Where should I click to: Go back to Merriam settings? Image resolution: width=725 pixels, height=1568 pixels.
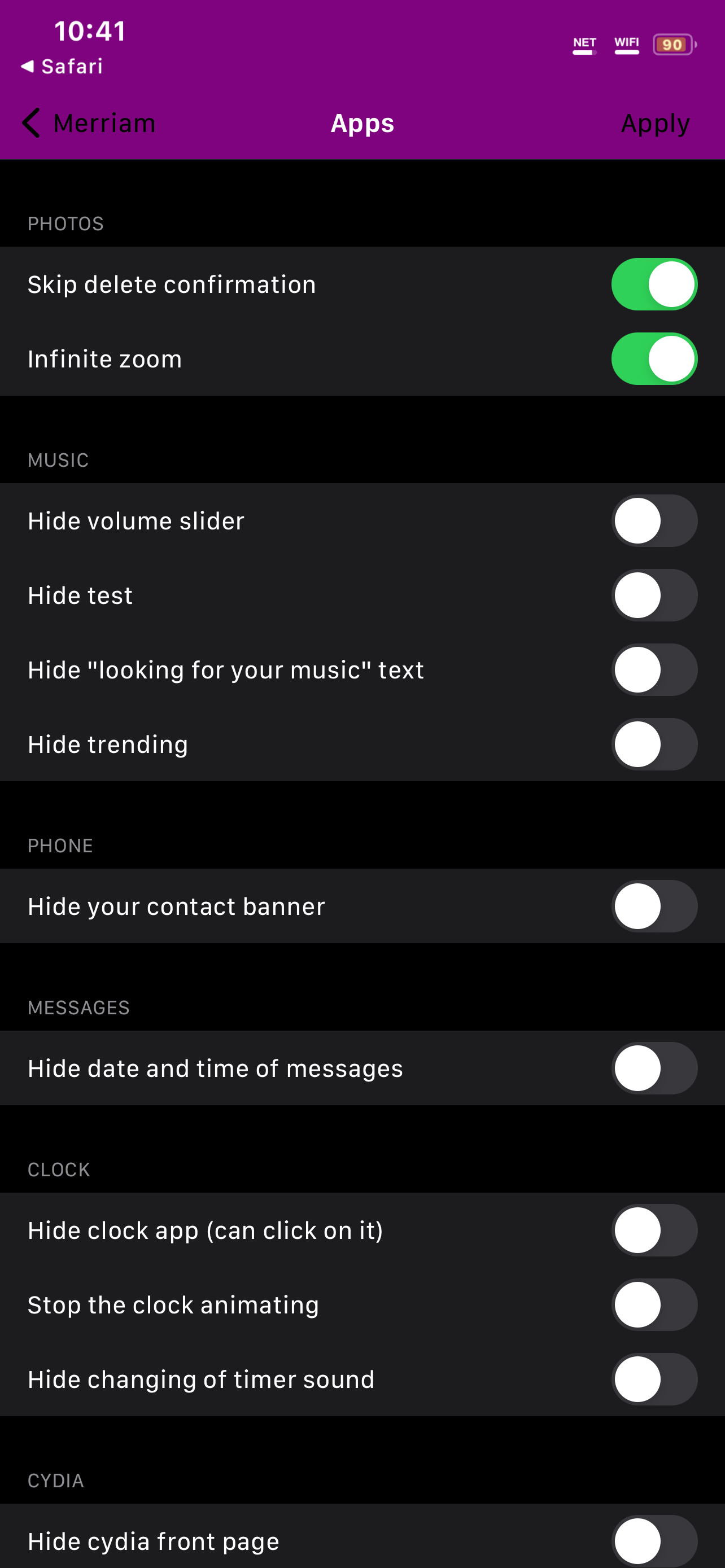point(89,124)
